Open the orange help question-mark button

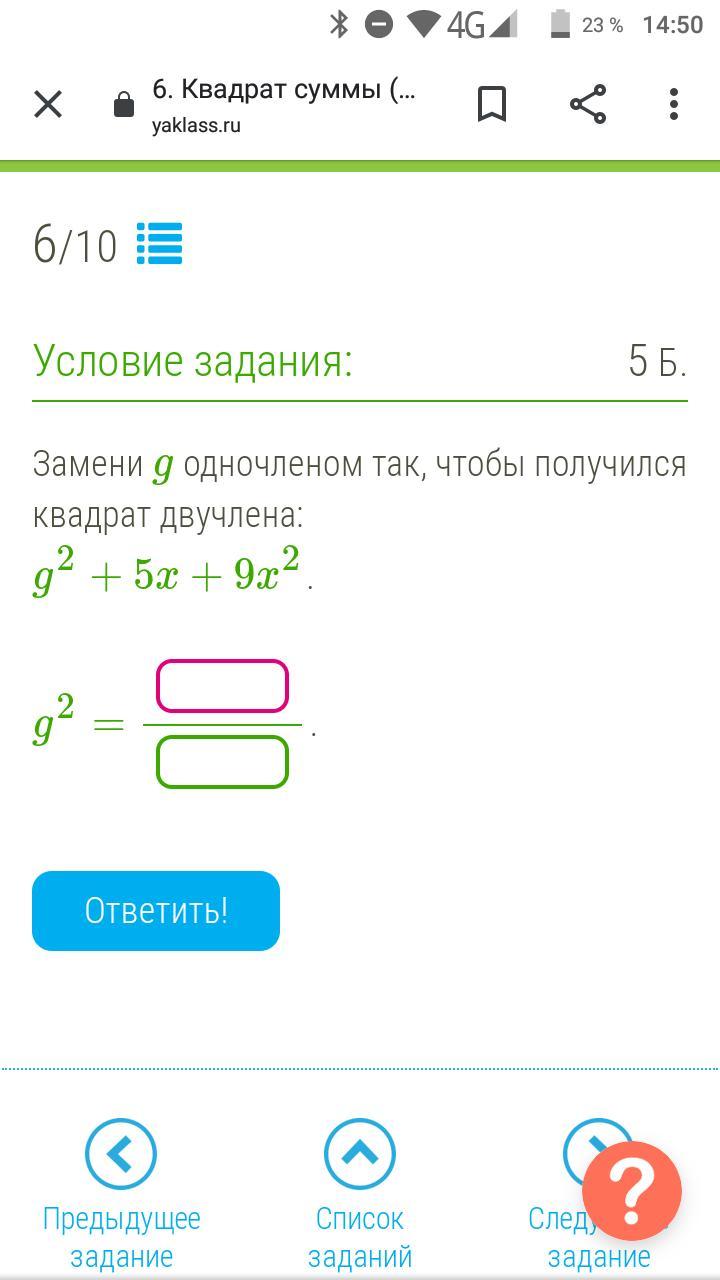coord(632,1190)
